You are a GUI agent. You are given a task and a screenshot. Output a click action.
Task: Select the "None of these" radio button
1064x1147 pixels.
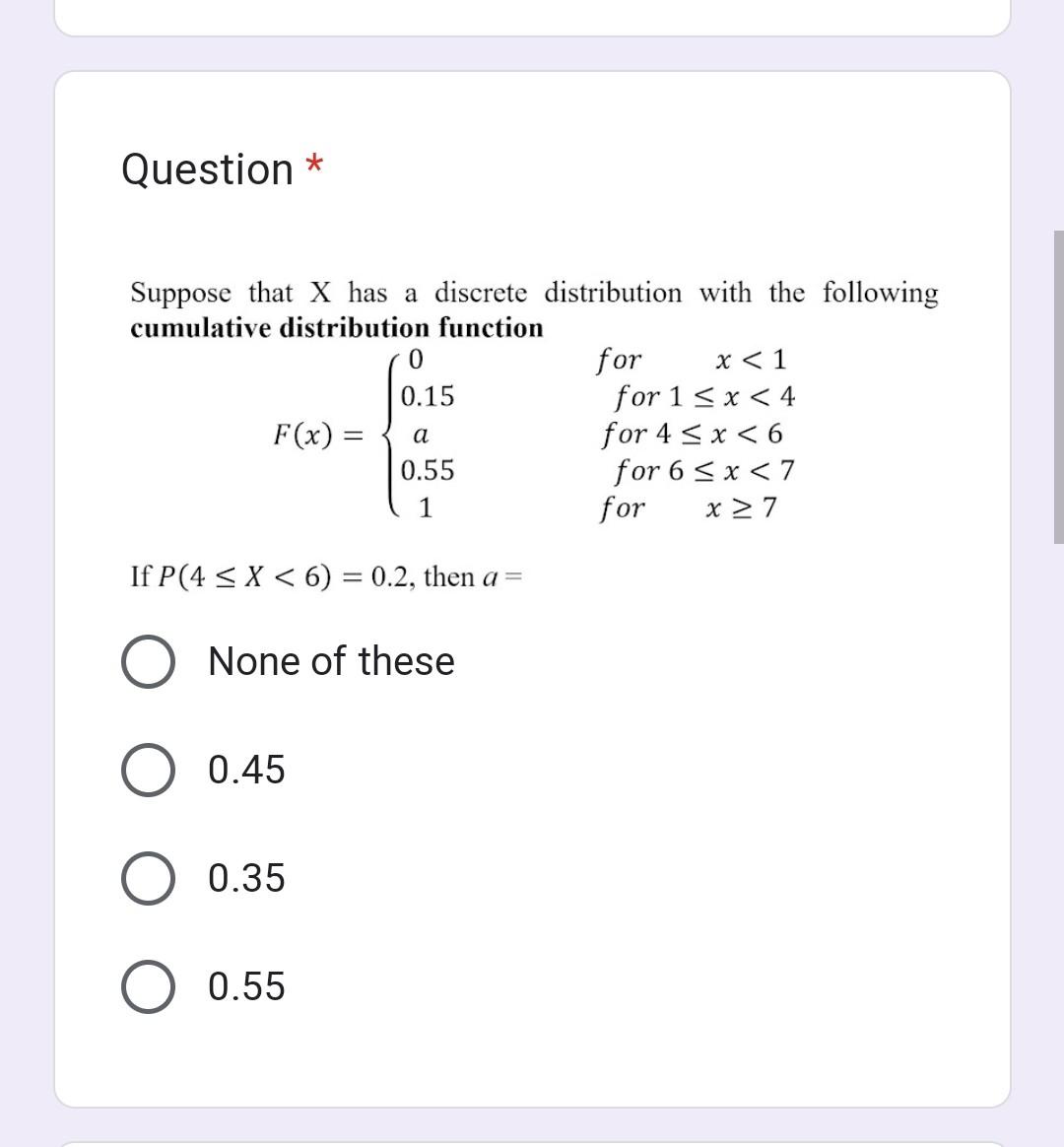[x=149, y=661]
